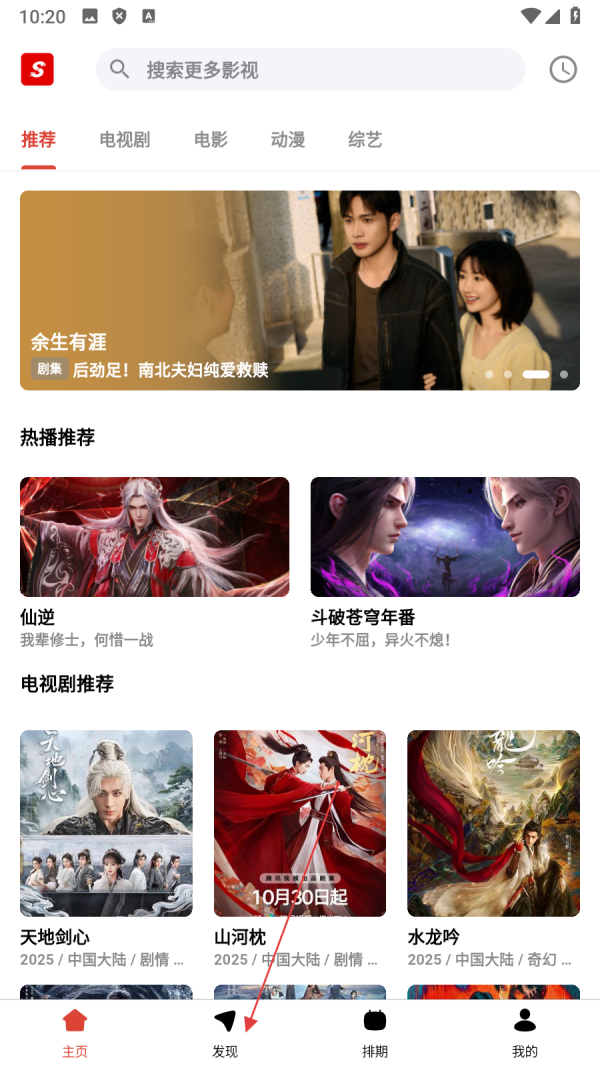Switch to the 综艺 tab
This screenshot has height=1066, width=600.
point(365,140)
